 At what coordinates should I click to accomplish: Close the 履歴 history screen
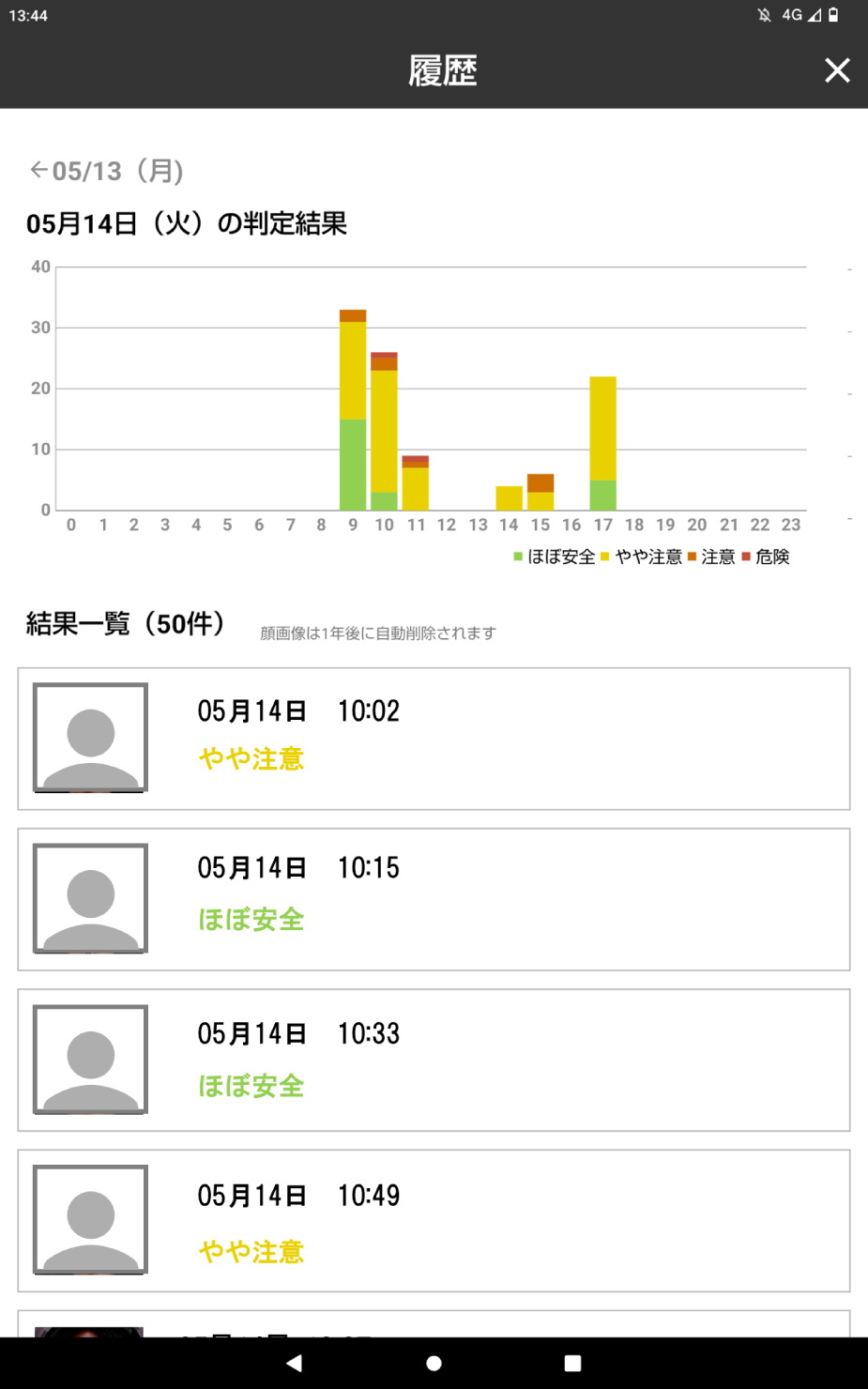[837, 70]
